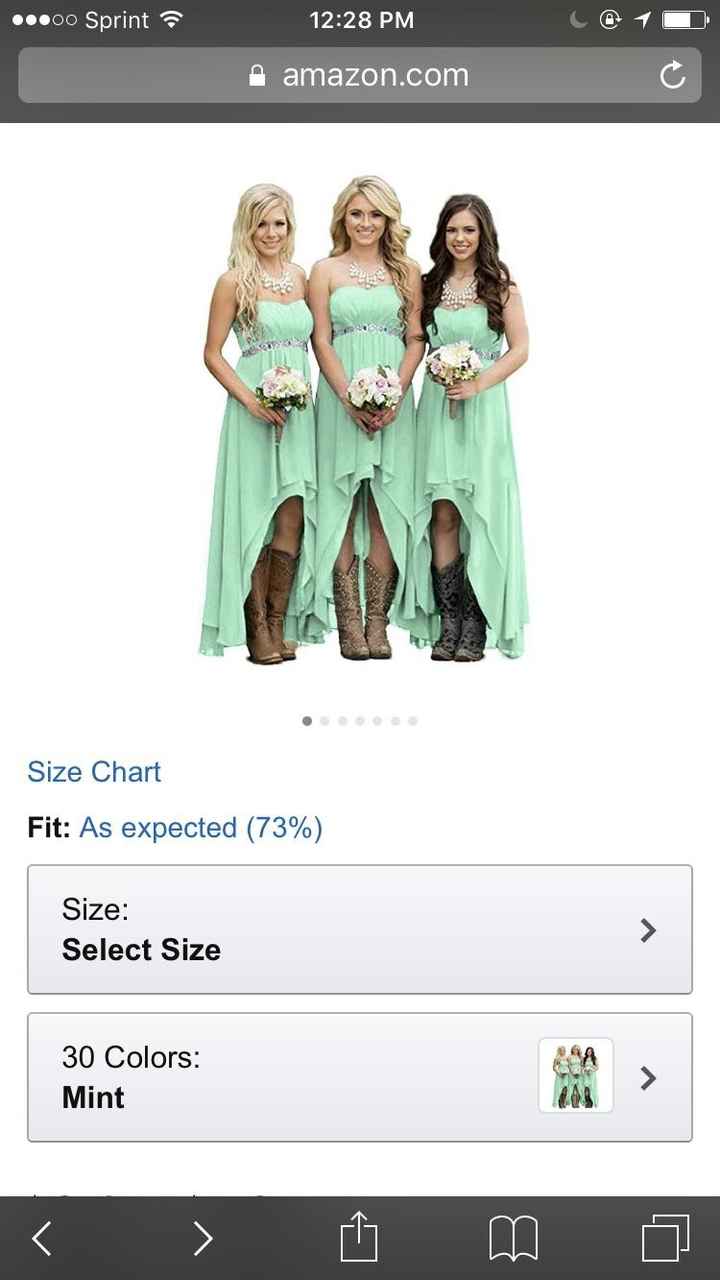The image size is (720, 1280).
Task: Expand the 30 Colors chevron
Action: (648, 1078)
